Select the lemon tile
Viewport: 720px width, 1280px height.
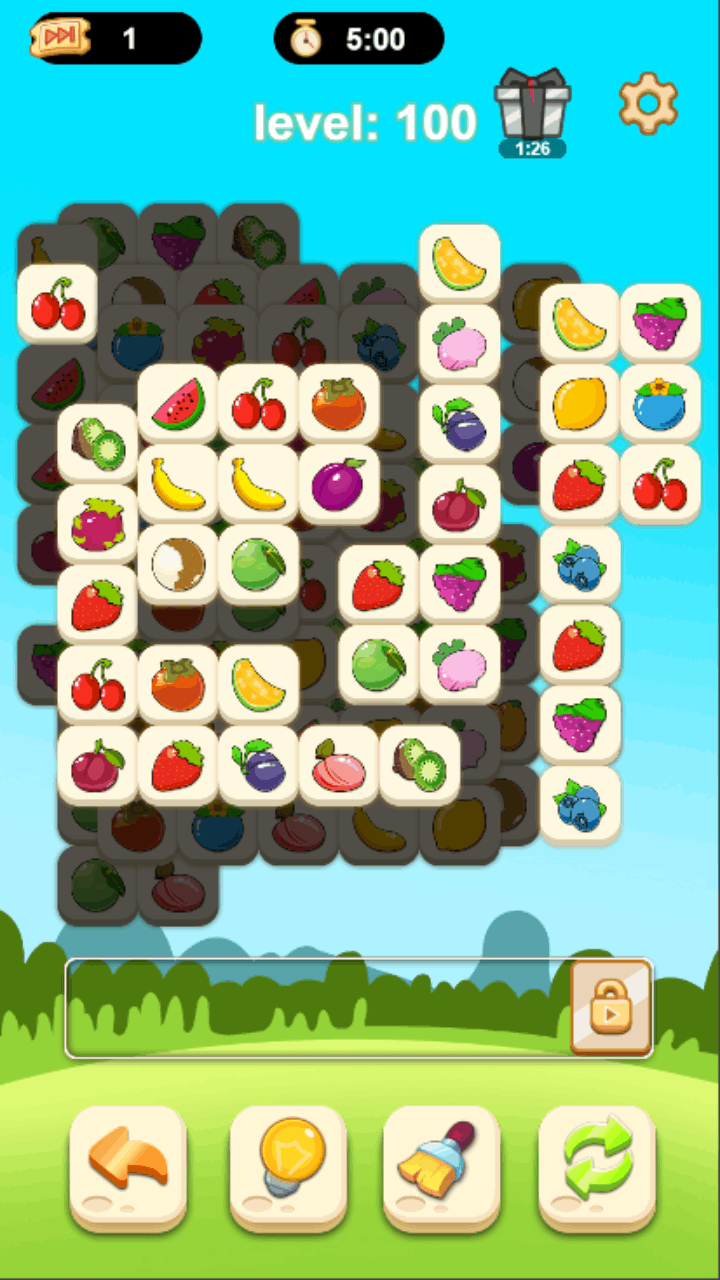(x=579, y=403)
